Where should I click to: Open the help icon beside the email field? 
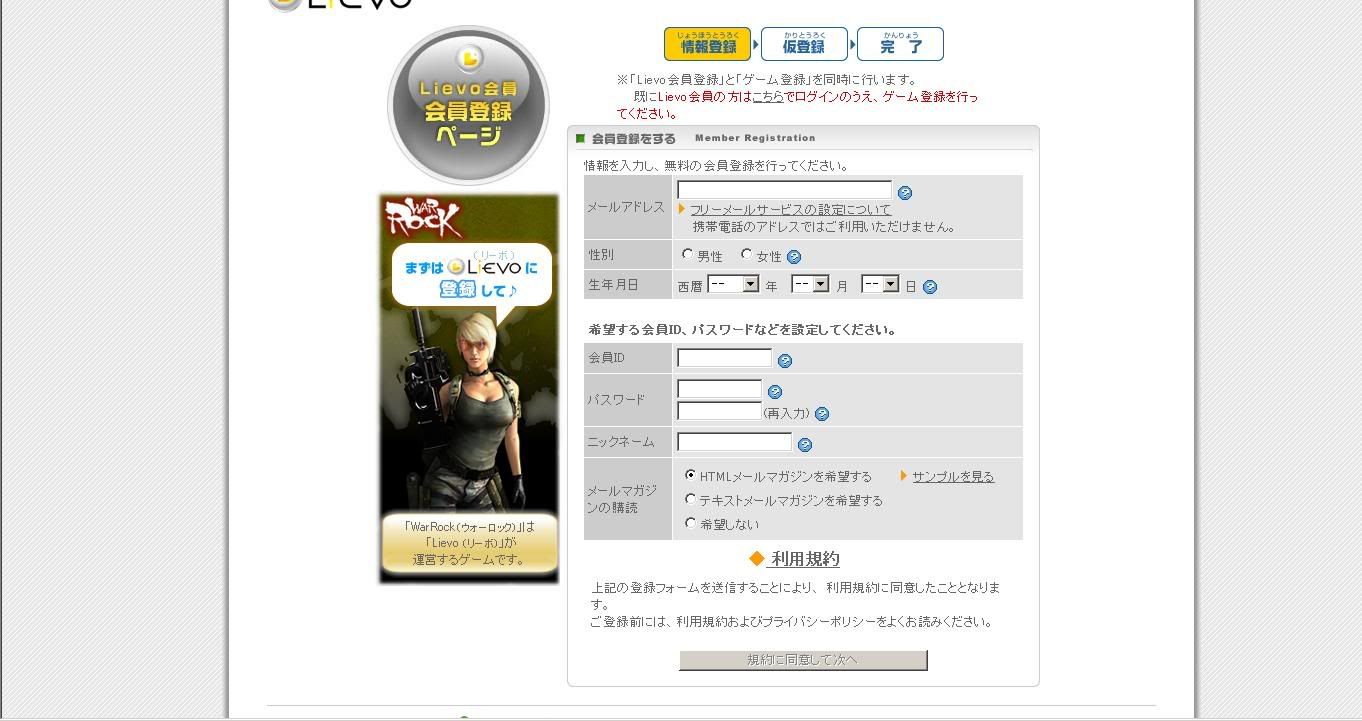pos(905,193)
